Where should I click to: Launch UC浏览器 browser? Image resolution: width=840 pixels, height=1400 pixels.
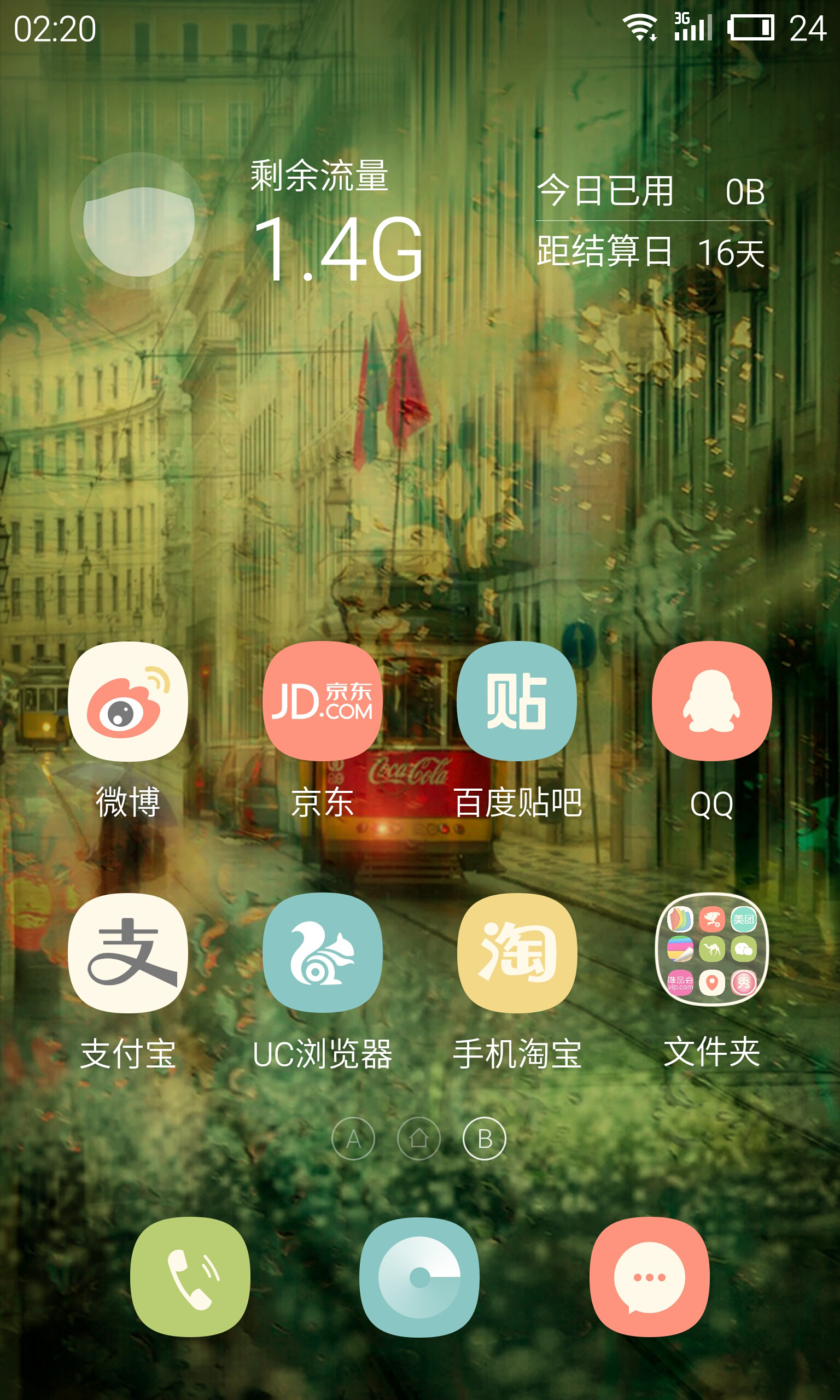tap(322, 953)
